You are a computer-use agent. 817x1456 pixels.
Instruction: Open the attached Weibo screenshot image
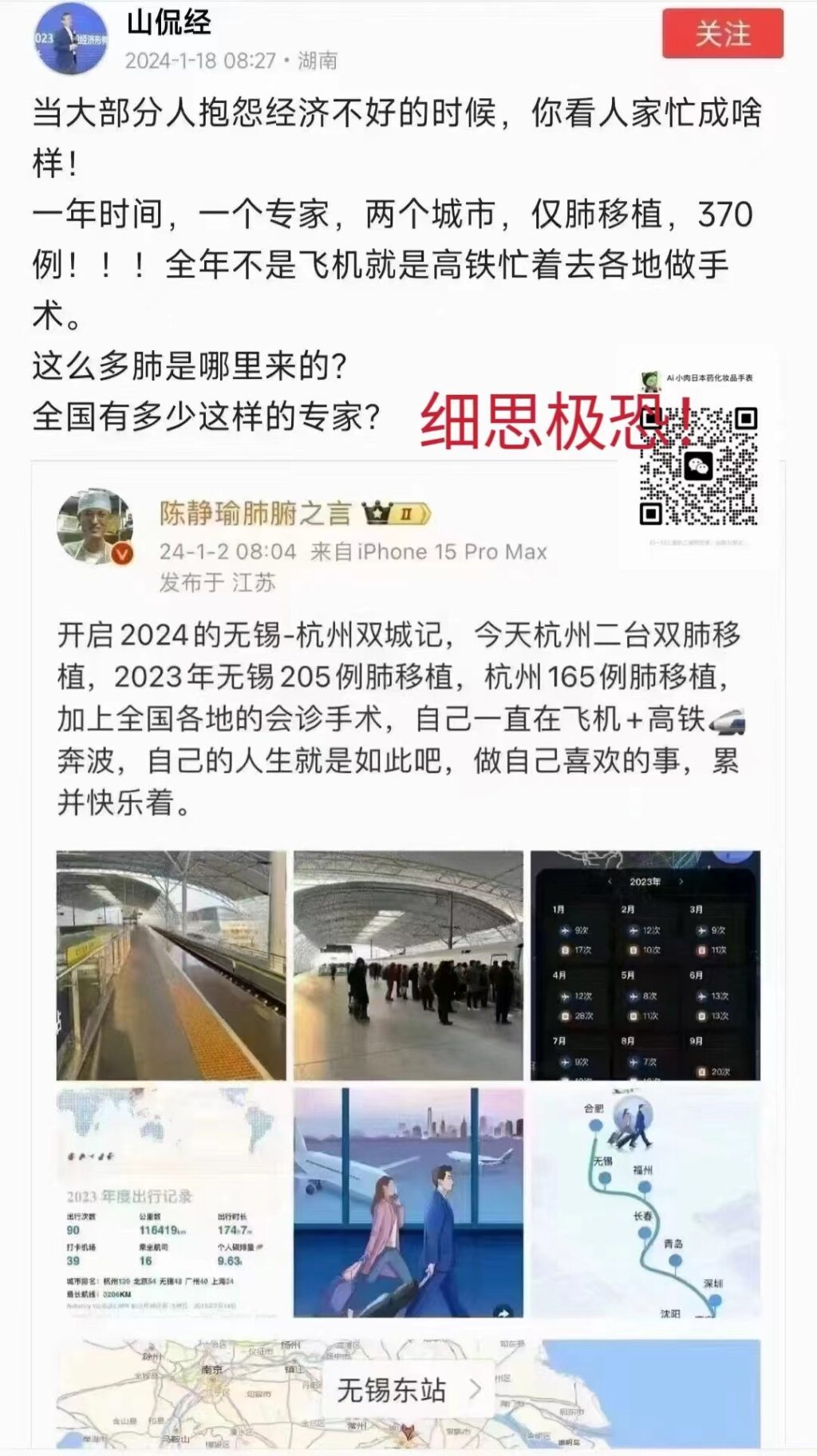pos(408,953)
